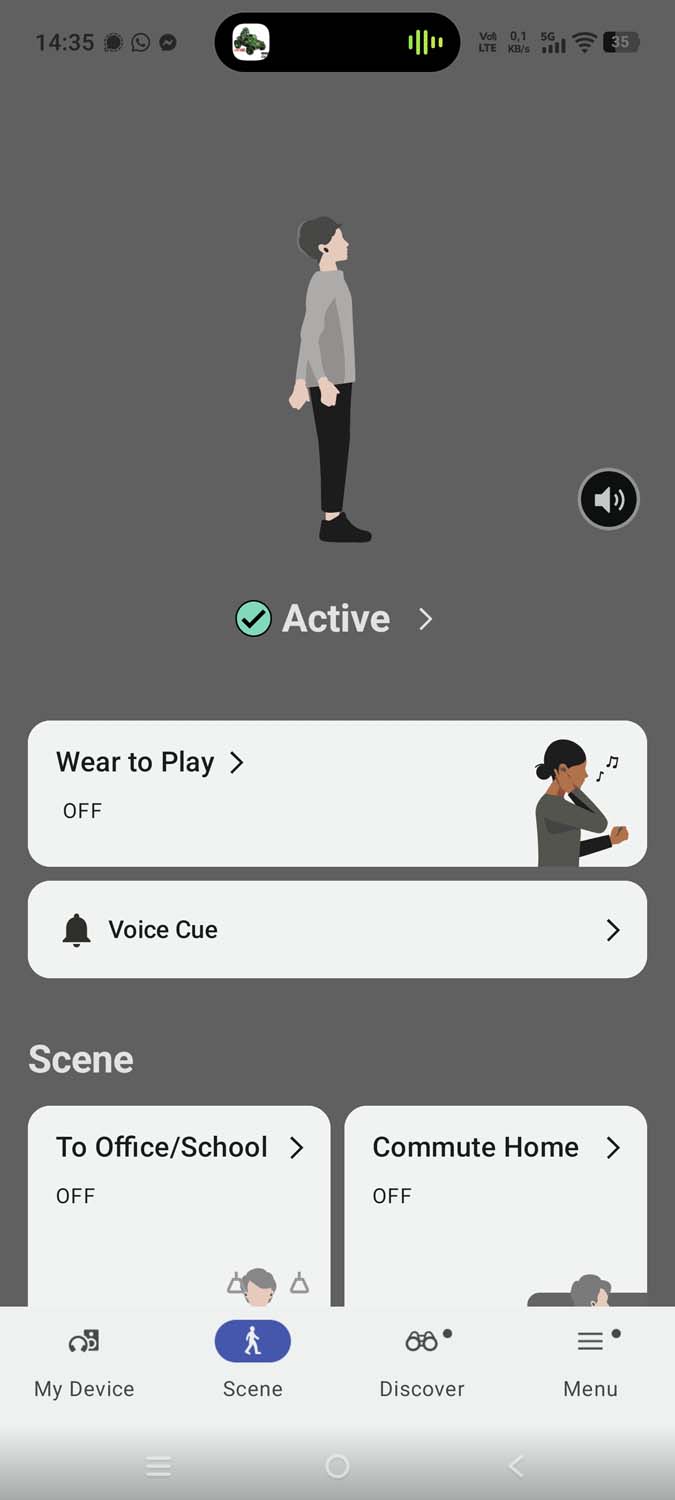Open the Active status details
This screenshot has height=1500, width=675.
pyautogui.click(x=335, y=619)
